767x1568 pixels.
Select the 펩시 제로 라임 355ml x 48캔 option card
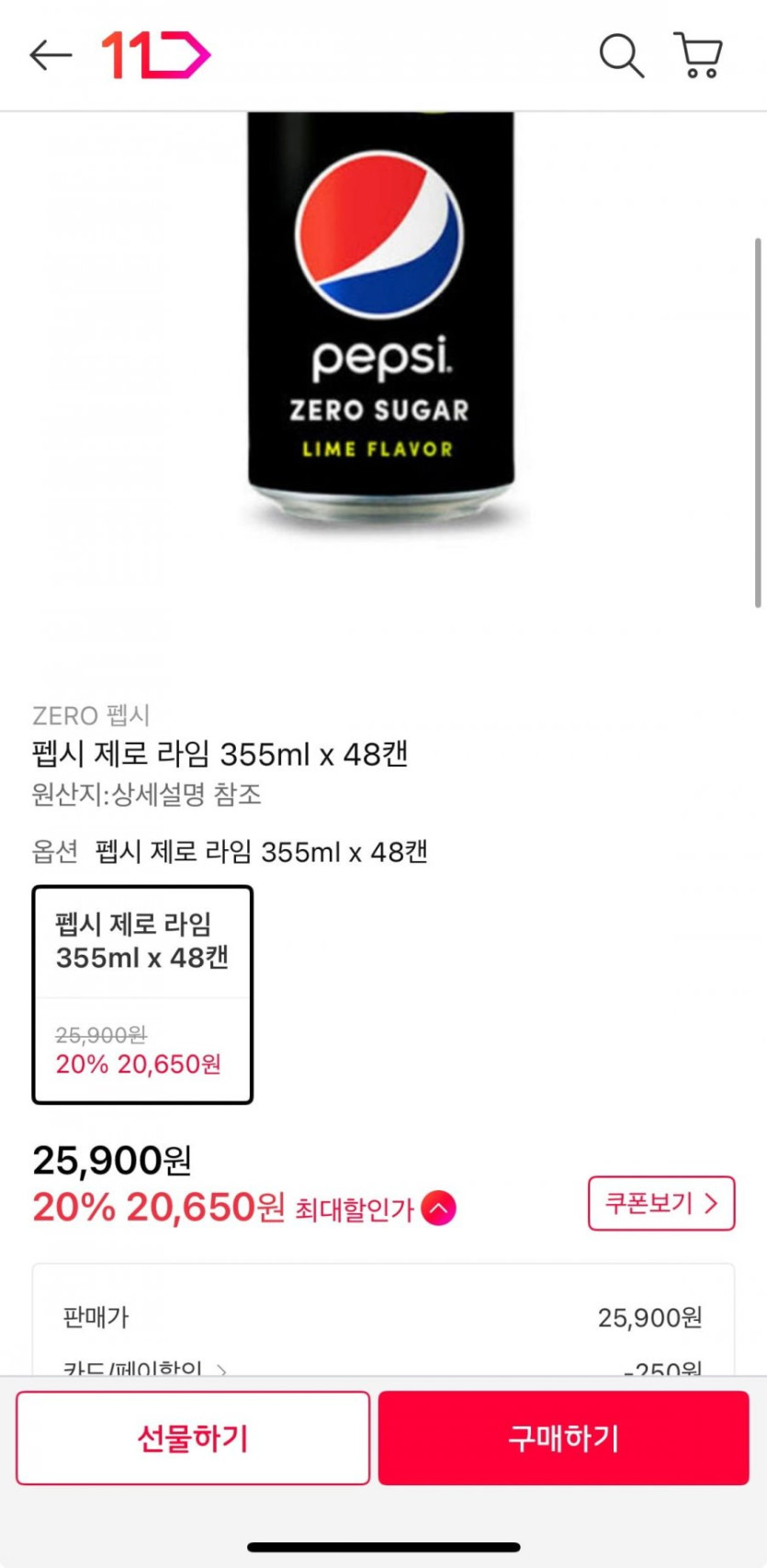142,994
